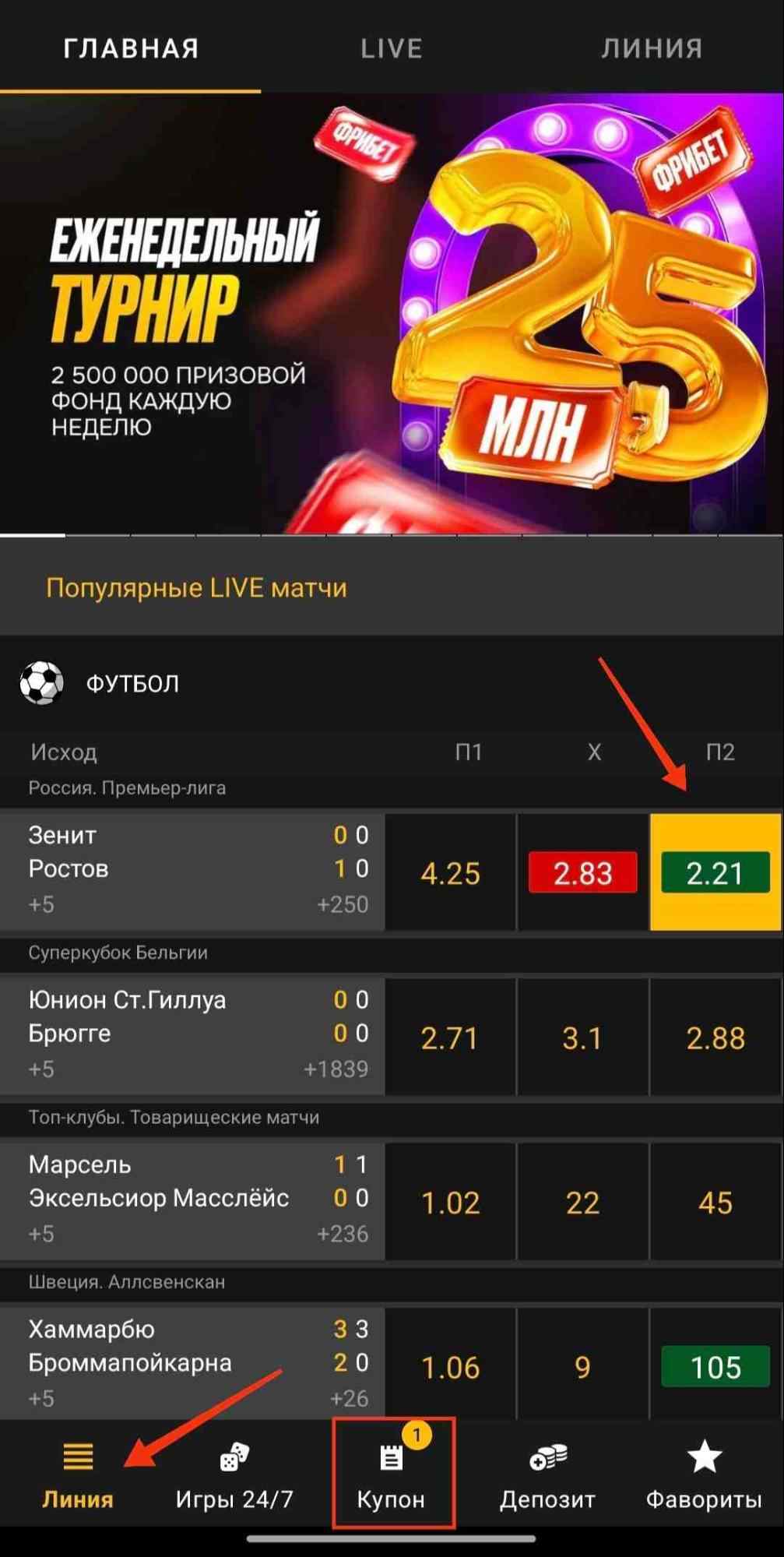
Task: Switch to the LIVE tab
Action: [x=392, y=48]
